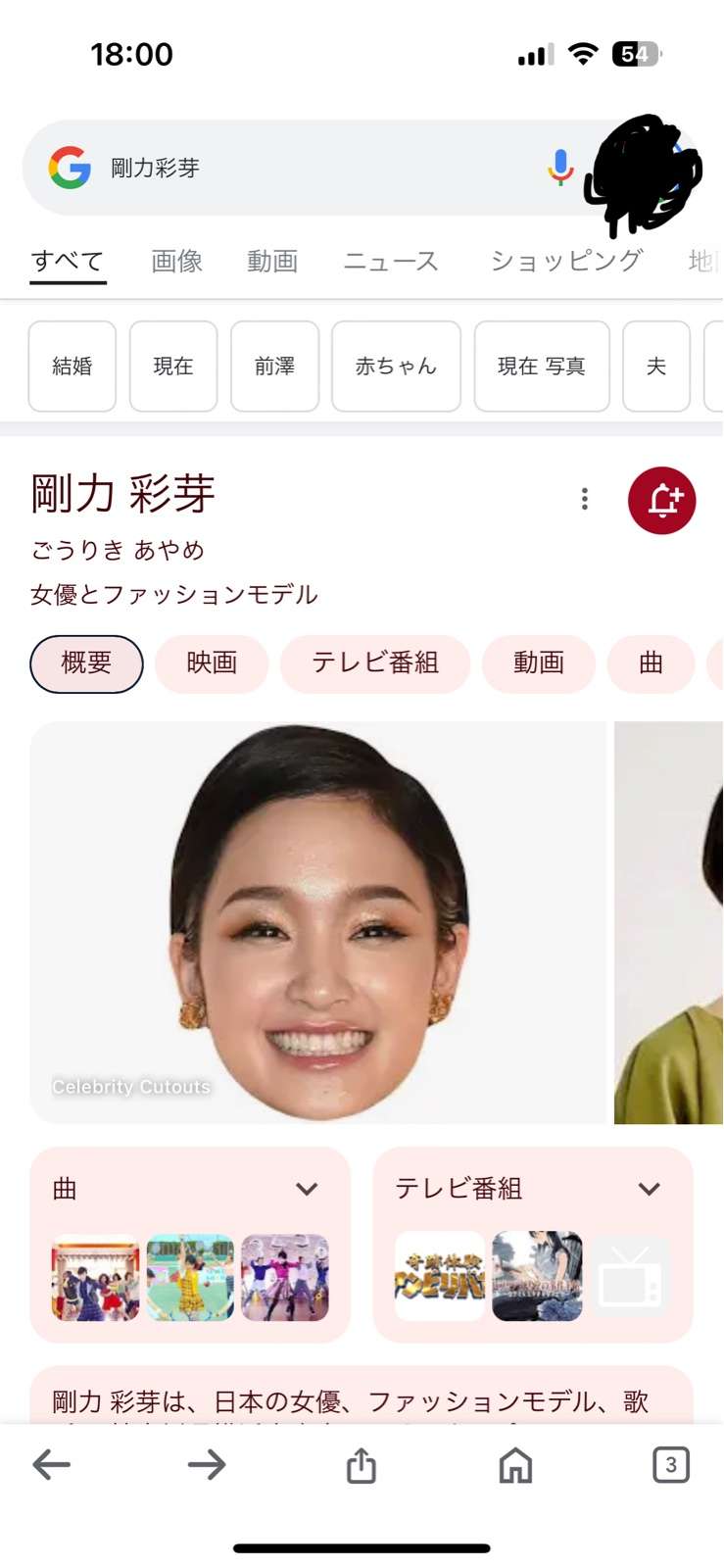Open the three-dot menu on knowledge panel
Screen dimensions: 724x1568
click(585, 500)
